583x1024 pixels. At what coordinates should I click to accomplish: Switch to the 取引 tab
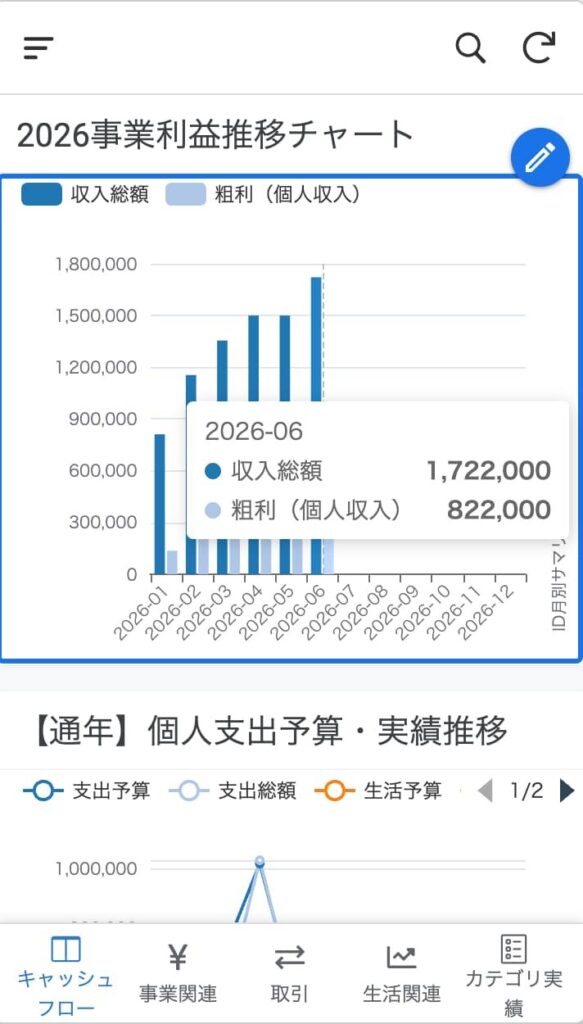(x=289, y=976)
